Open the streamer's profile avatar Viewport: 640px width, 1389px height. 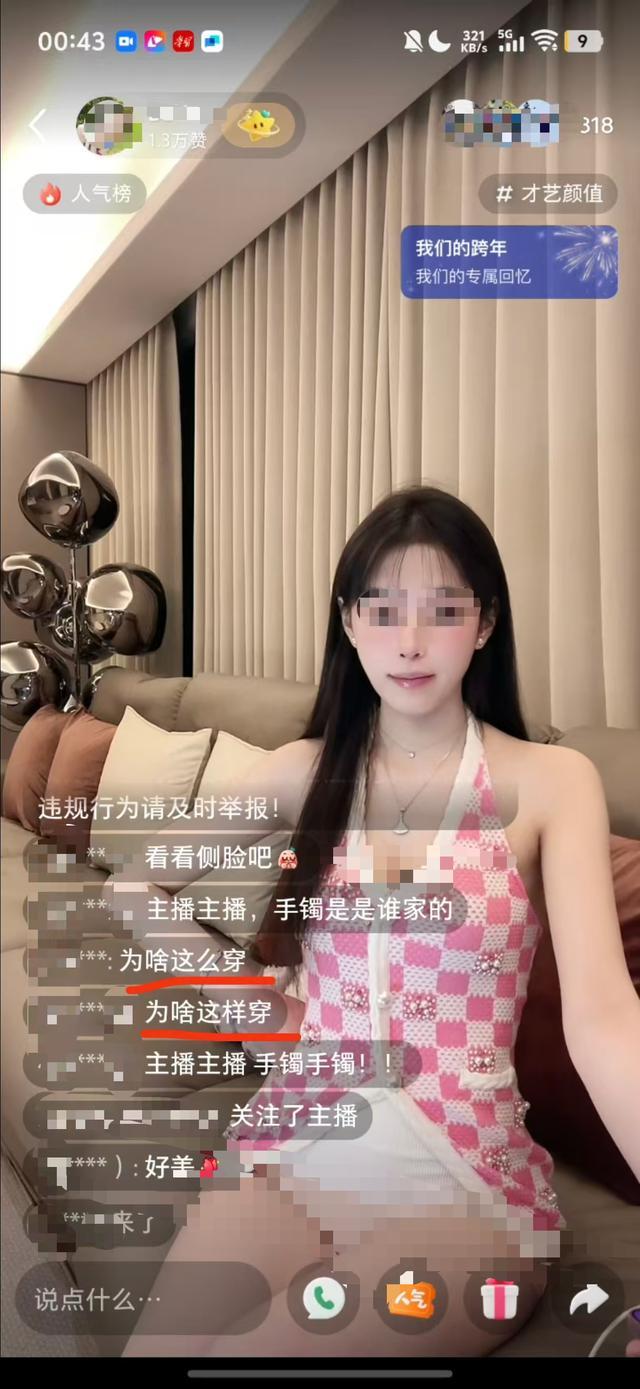(105, 125)
